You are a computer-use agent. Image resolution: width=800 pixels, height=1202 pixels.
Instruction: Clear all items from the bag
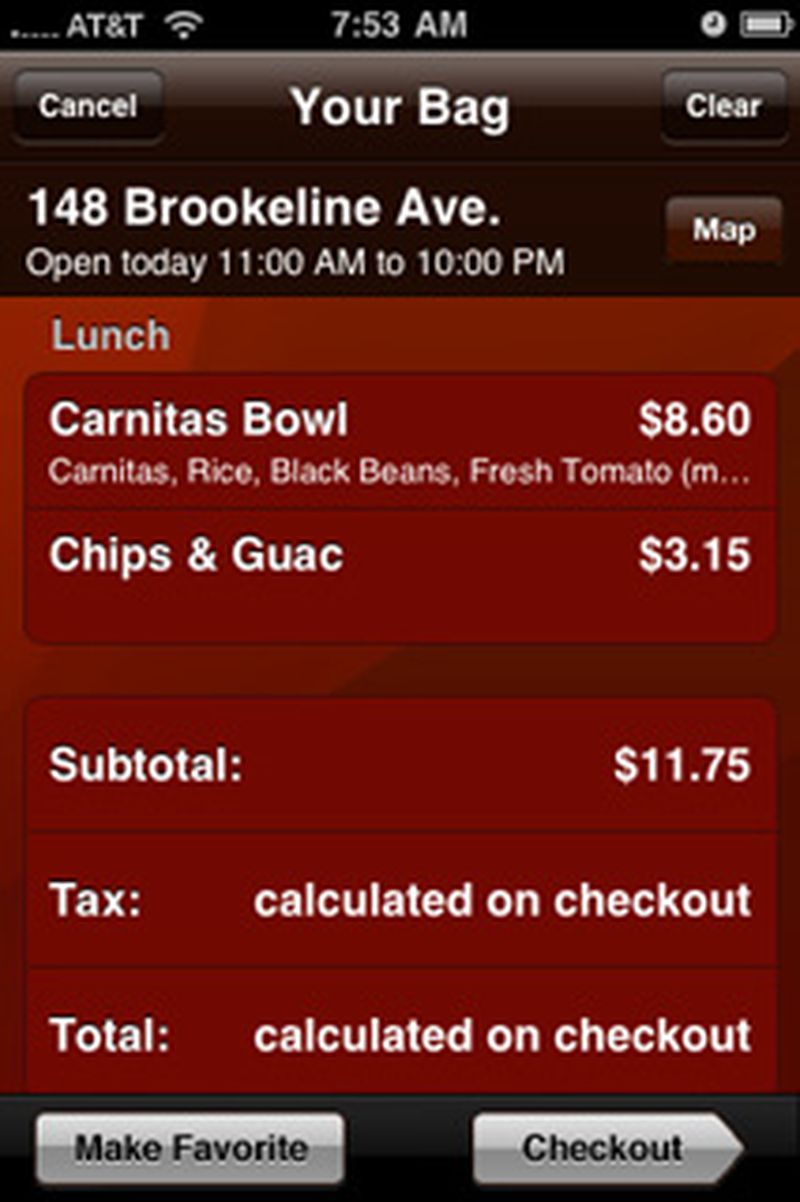pyautogui.click(x=723, y=104)
